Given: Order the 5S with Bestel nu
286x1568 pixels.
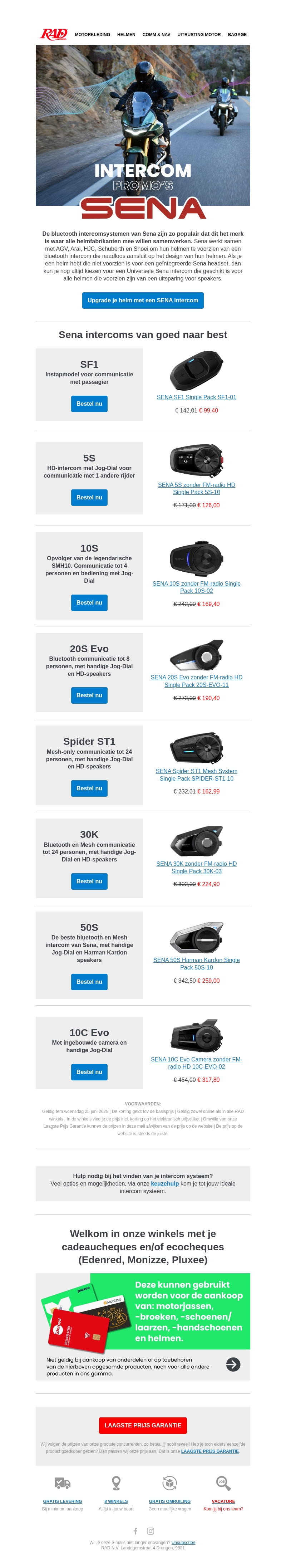Looking at the screenshot, I should [x=89, y=497].
